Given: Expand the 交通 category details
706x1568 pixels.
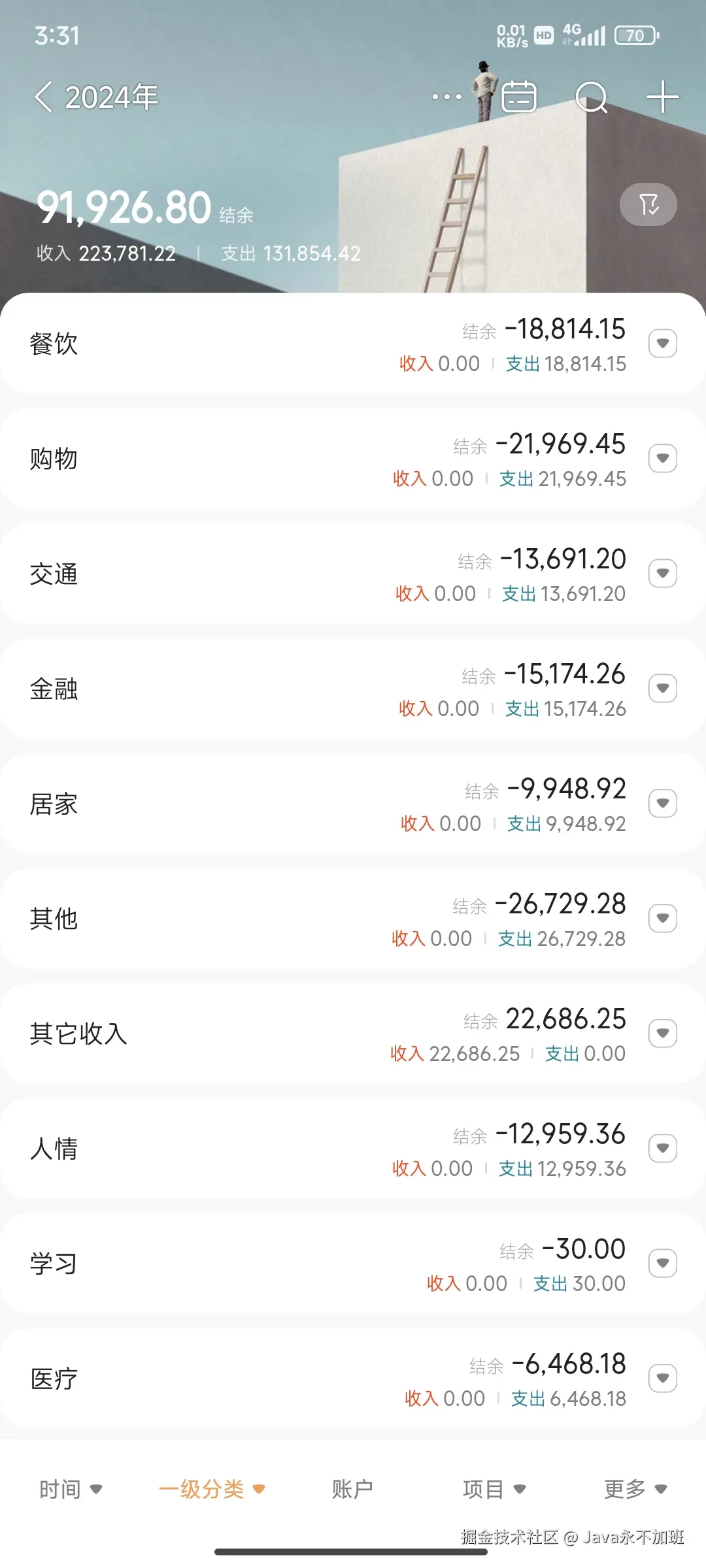Looking at the screenshot, I should [x=662, y=573].
